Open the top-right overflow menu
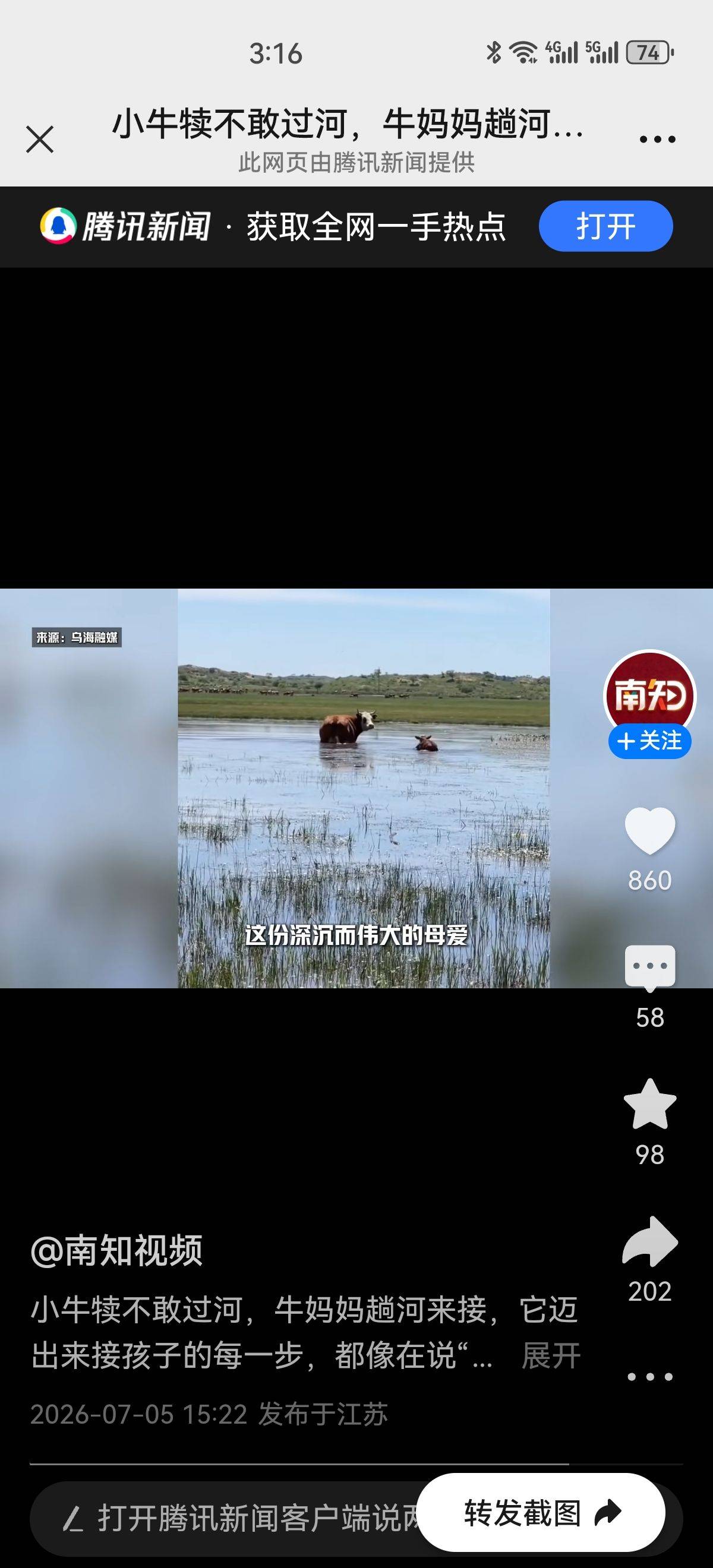Viewport: 713px width, 1568px height. (658, 140)
